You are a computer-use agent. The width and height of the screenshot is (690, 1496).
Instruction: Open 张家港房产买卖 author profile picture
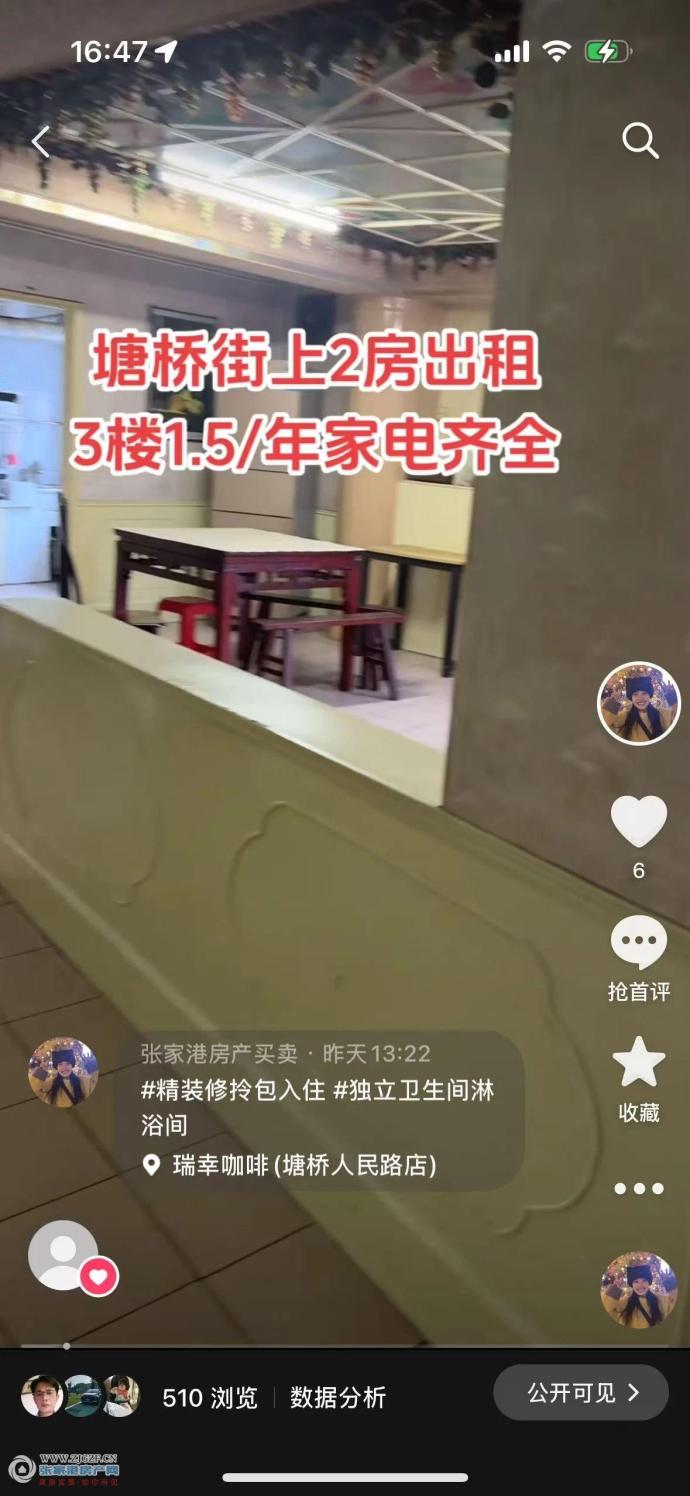point(63,1072)
